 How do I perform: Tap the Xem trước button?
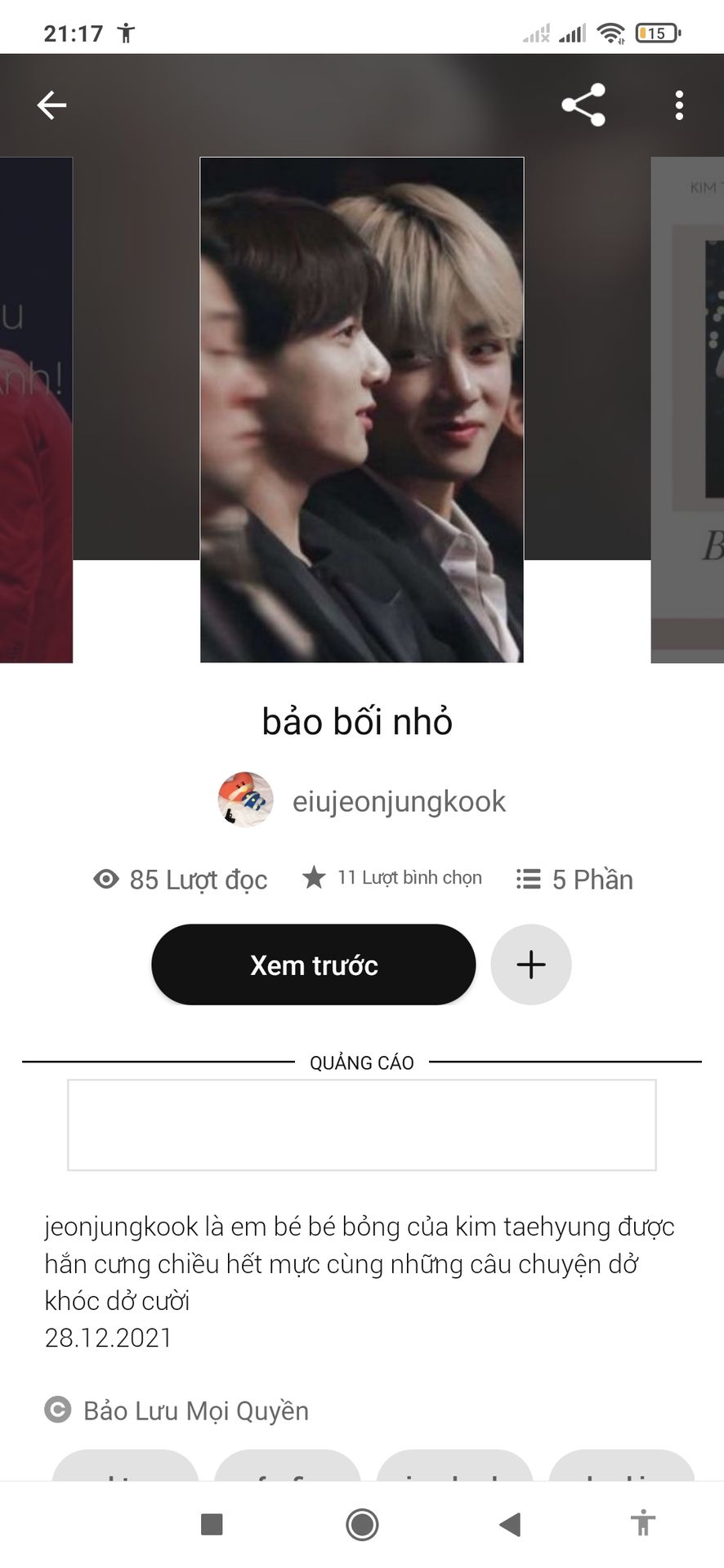pos(313,964)
